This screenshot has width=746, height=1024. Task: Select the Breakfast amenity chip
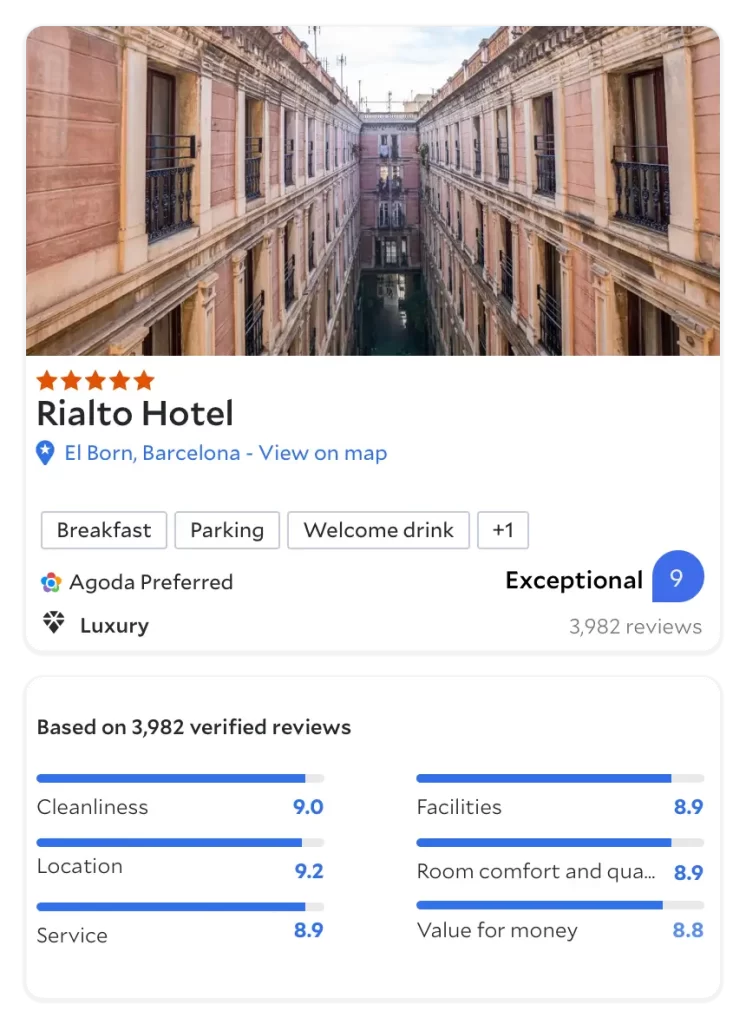(x=104, y=530)
